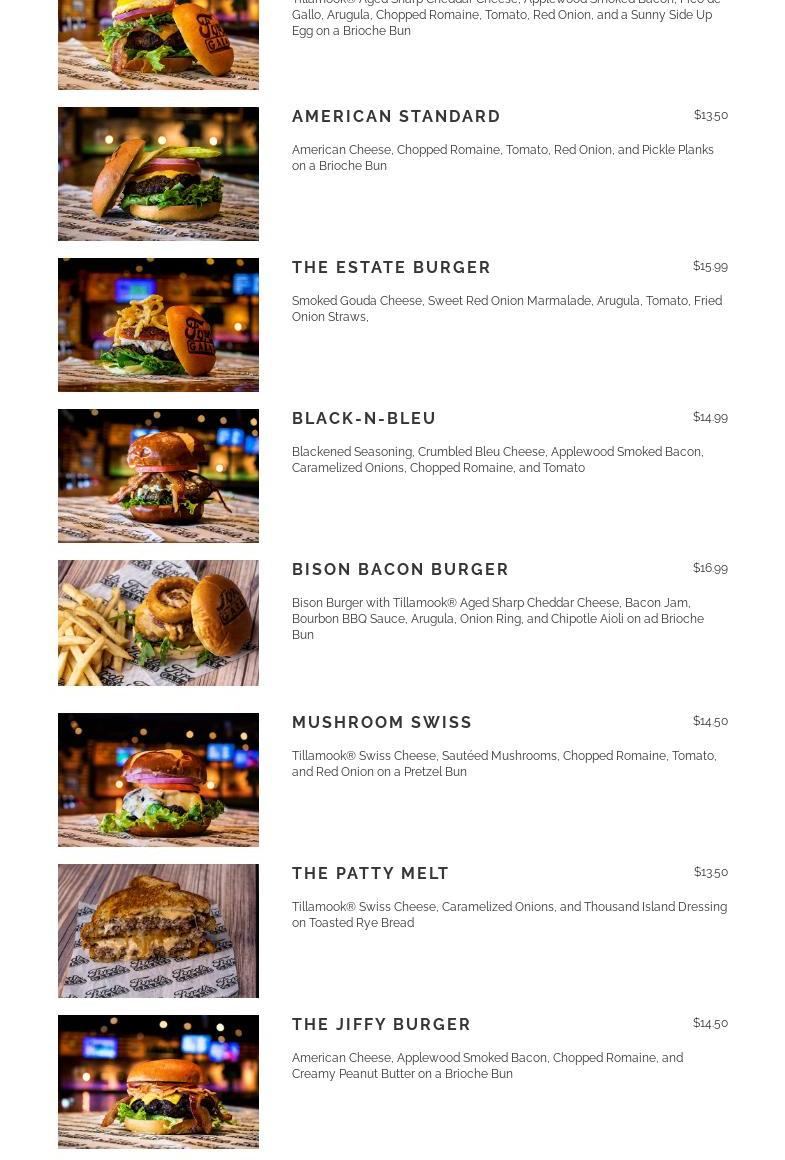Open The Jiffy Burger item
785x1160 pixels.
click(x=381, y=1025)
